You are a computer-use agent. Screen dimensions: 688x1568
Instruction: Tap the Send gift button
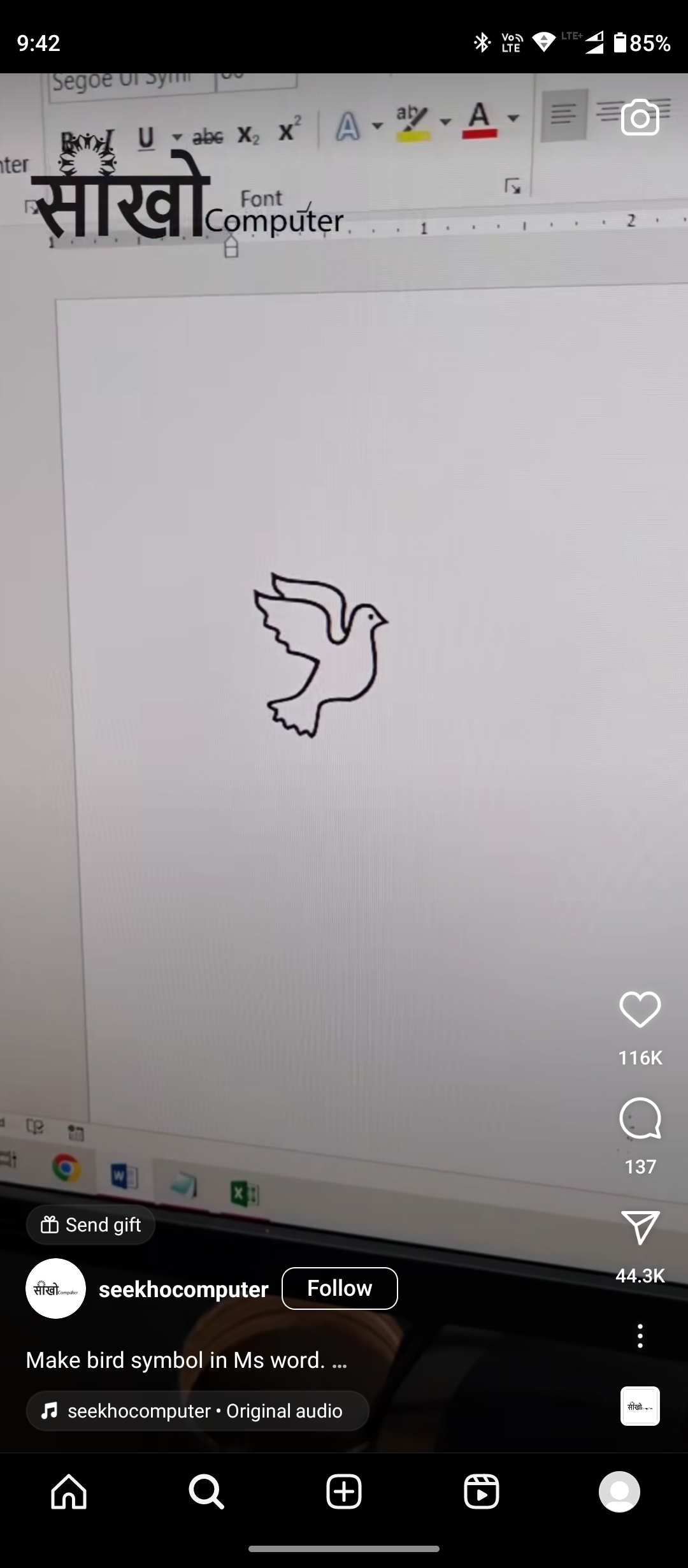click(90, 1224)
